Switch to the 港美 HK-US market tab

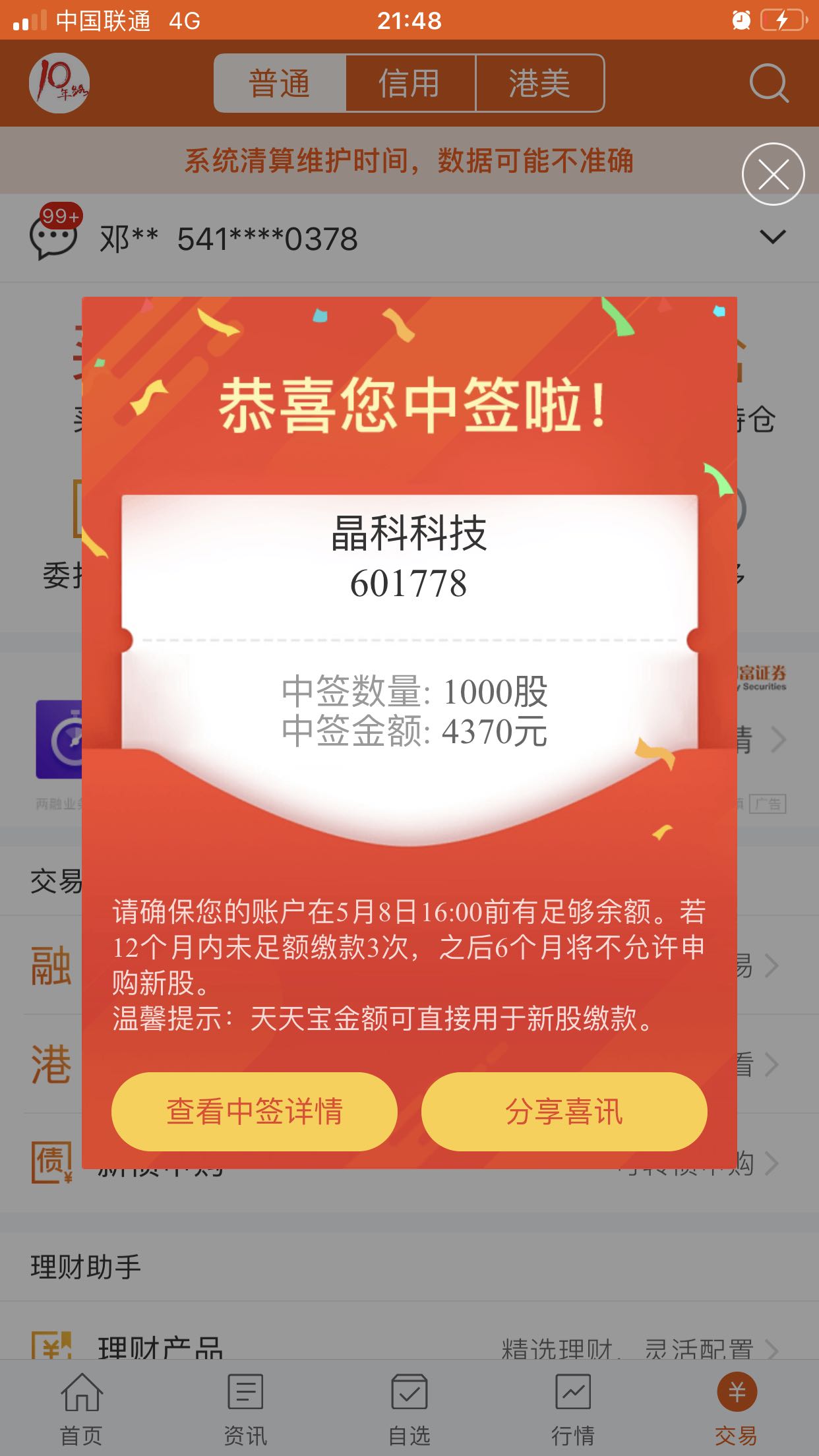point(539,83)
